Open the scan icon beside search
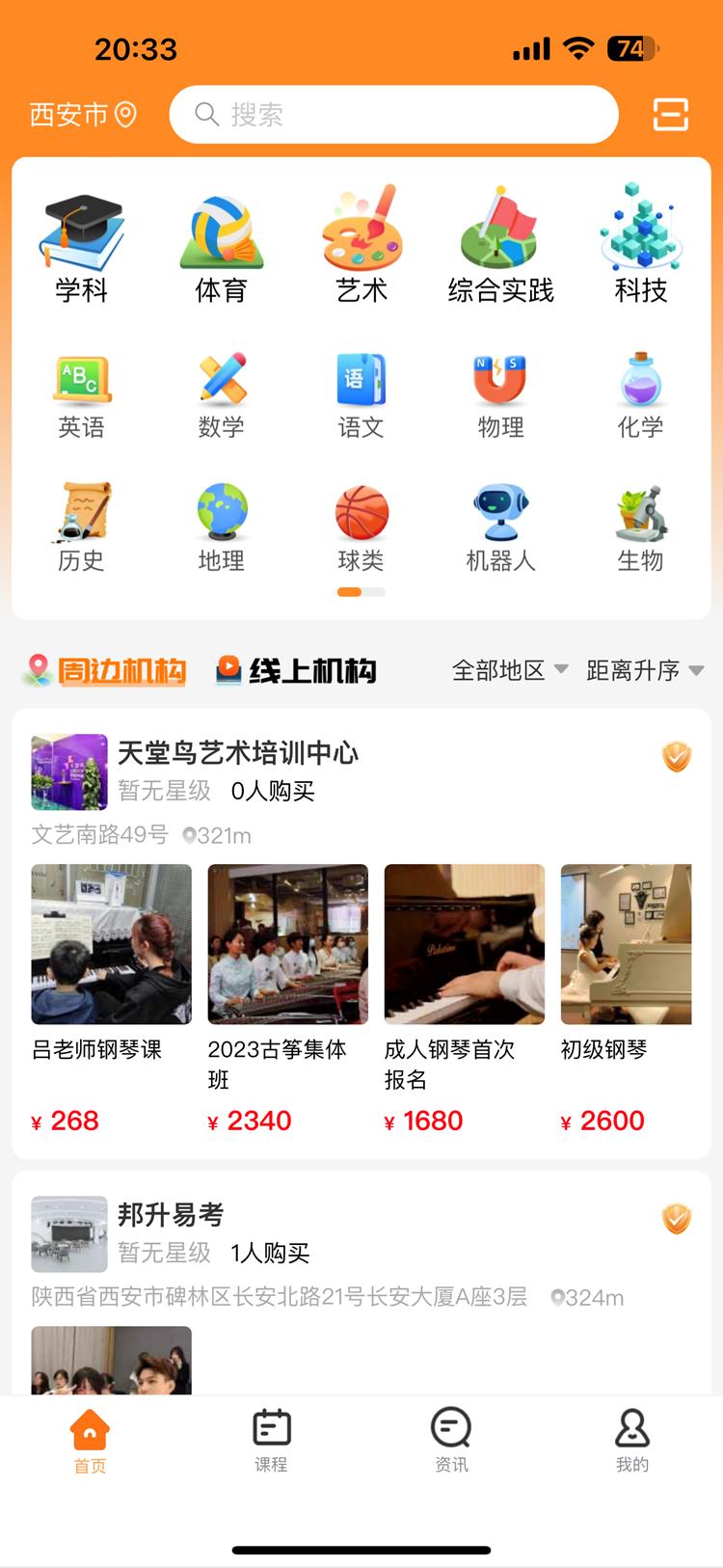The image size is (723, 1568). click(x=670, y=115)
